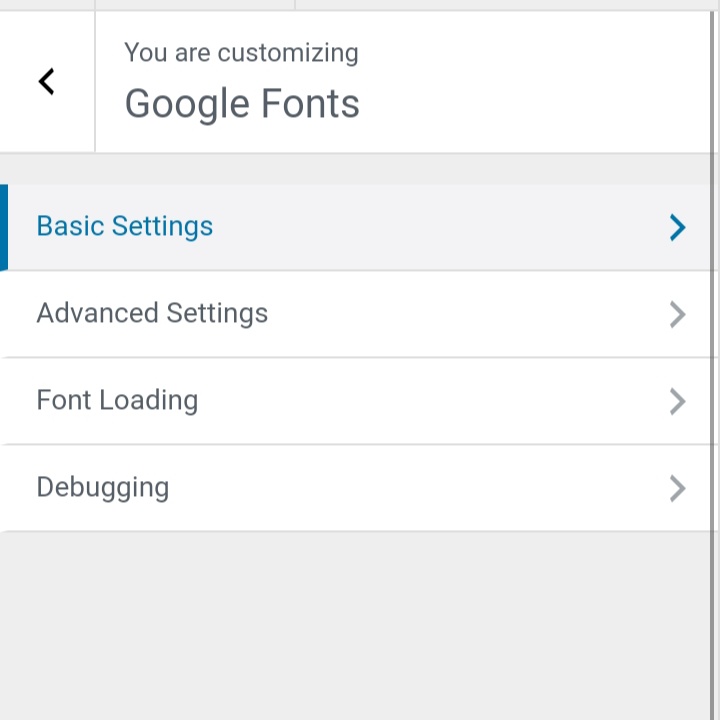This screenshot has width=720, height=720.
Task: Go back from Google Fonts panel
Action: pos(46,82)
